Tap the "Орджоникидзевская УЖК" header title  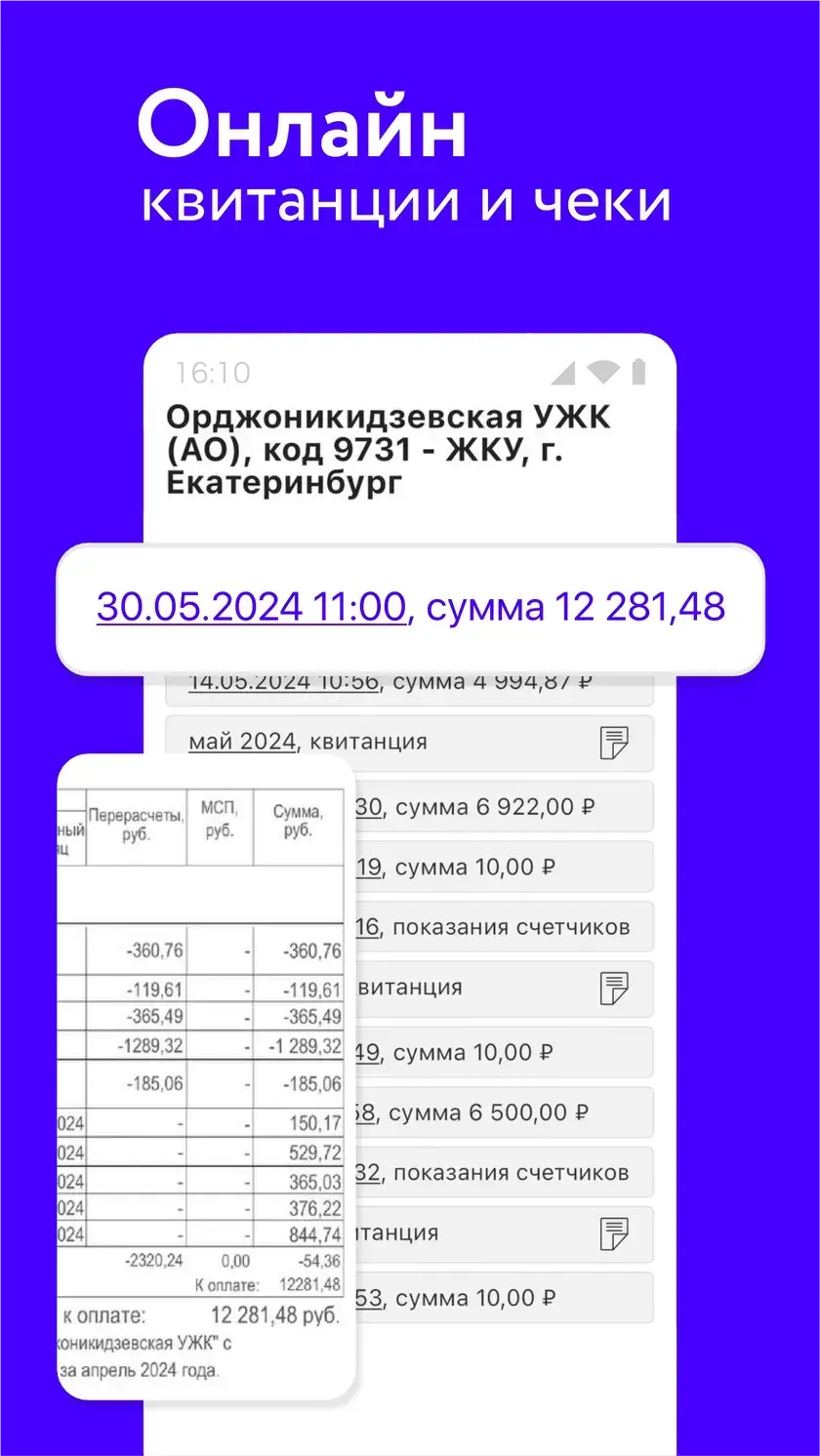point(389,448)
